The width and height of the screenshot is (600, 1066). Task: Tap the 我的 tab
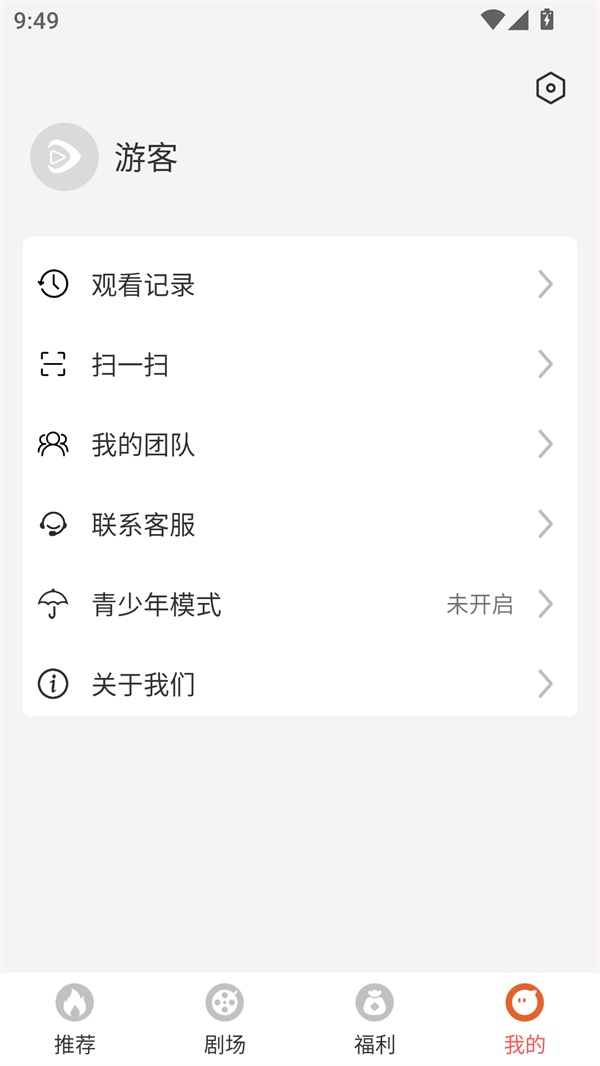point(524,1018)
